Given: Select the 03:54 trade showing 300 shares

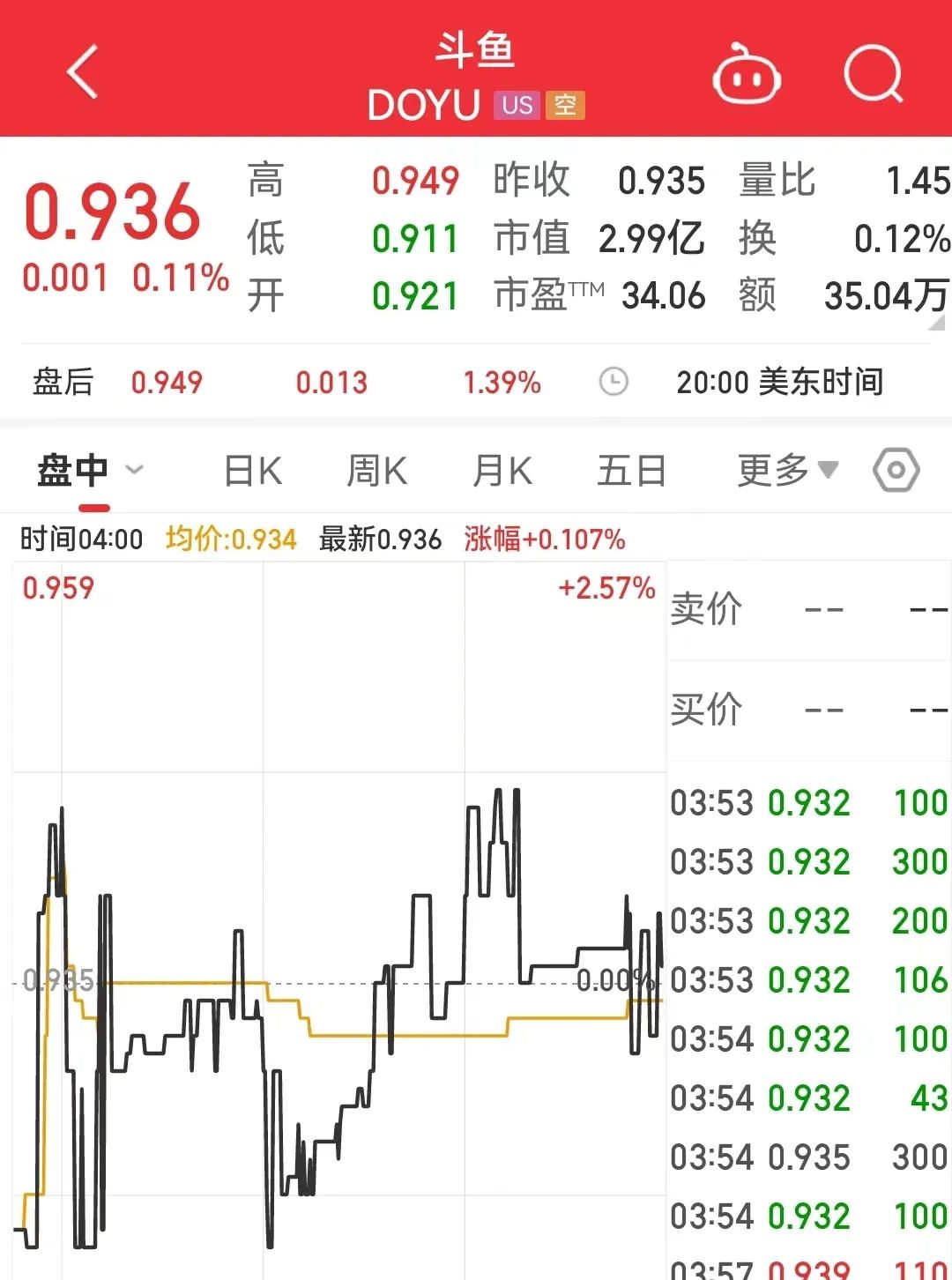Looking at the screenshot, I should point(807,1157).
